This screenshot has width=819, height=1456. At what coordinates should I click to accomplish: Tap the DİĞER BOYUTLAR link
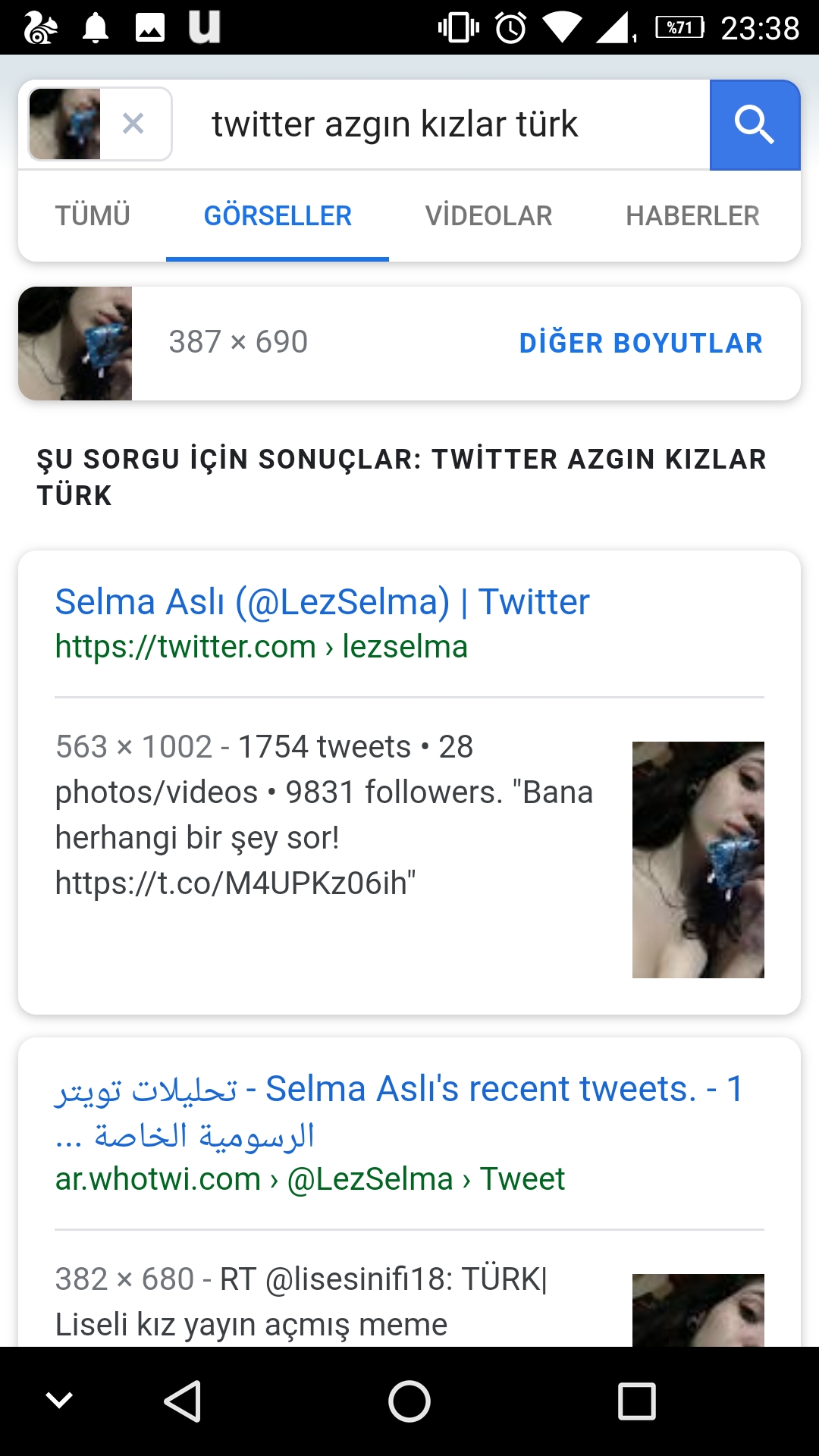641,343
